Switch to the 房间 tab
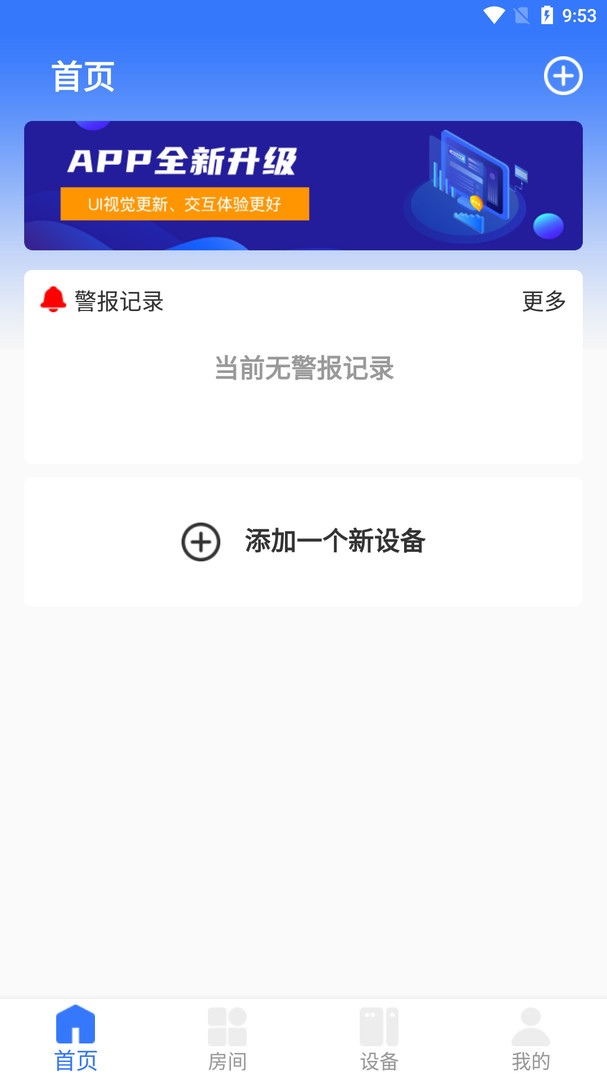 coord(227,1040)
